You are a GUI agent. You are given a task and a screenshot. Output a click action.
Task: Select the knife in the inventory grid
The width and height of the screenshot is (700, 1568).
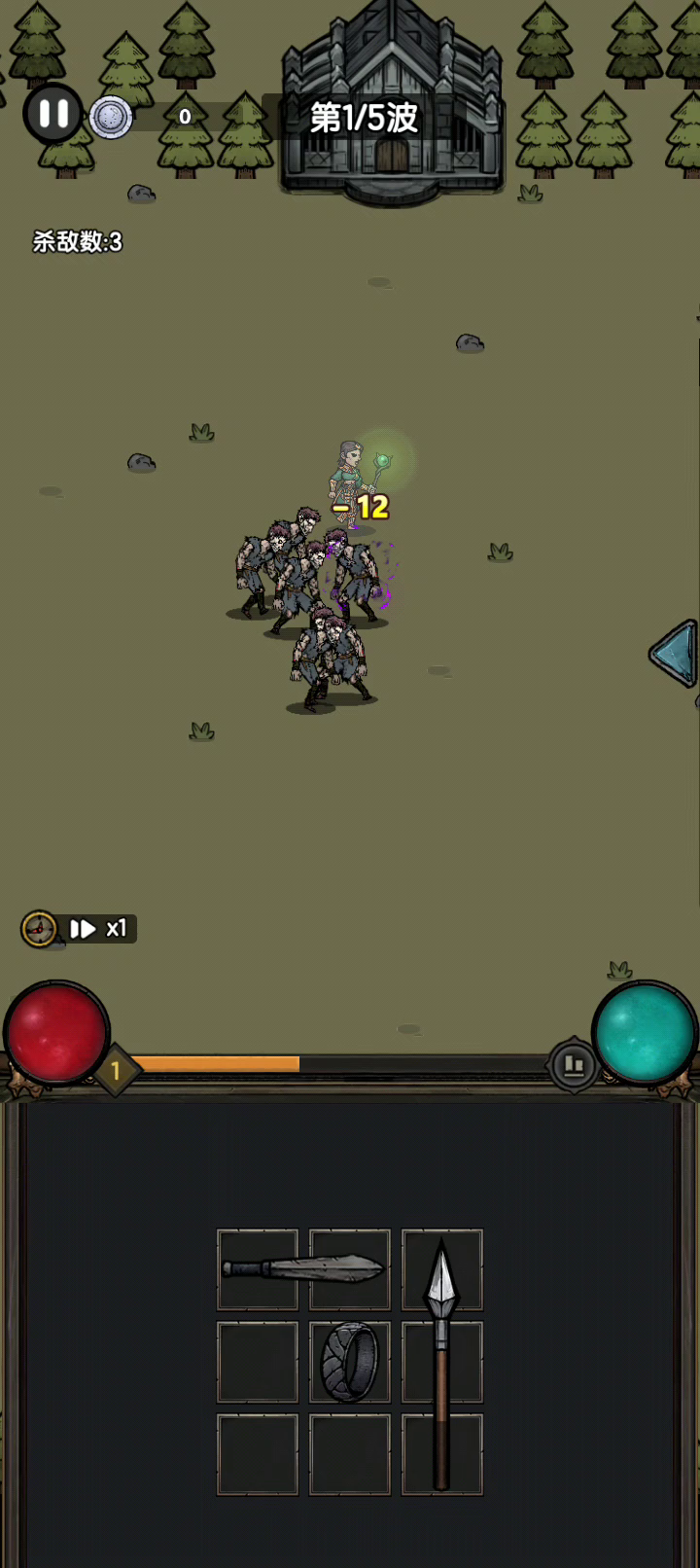click(303, 1268)
